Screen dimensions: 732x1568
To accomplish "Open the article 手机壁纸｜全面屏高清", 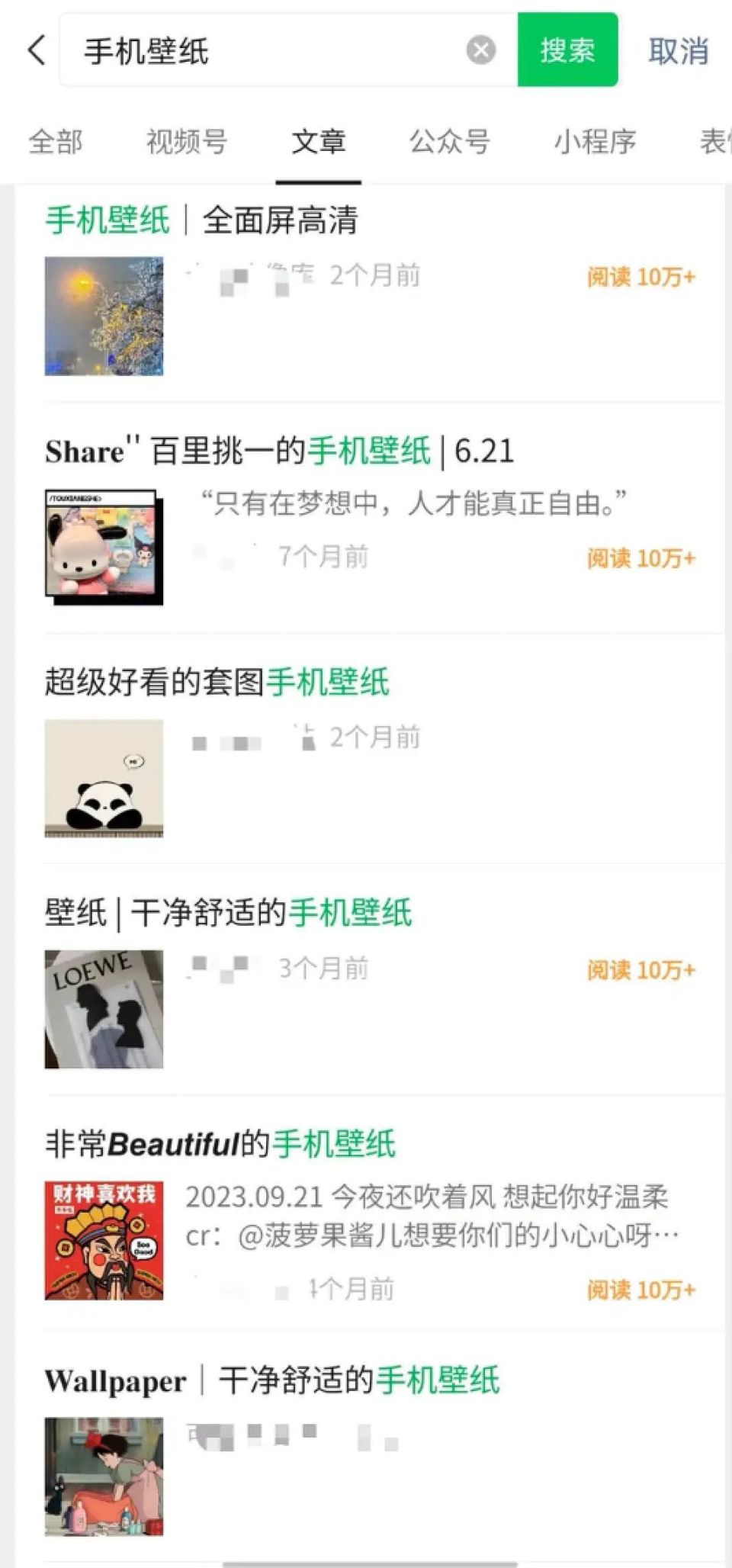I will 202,221.
